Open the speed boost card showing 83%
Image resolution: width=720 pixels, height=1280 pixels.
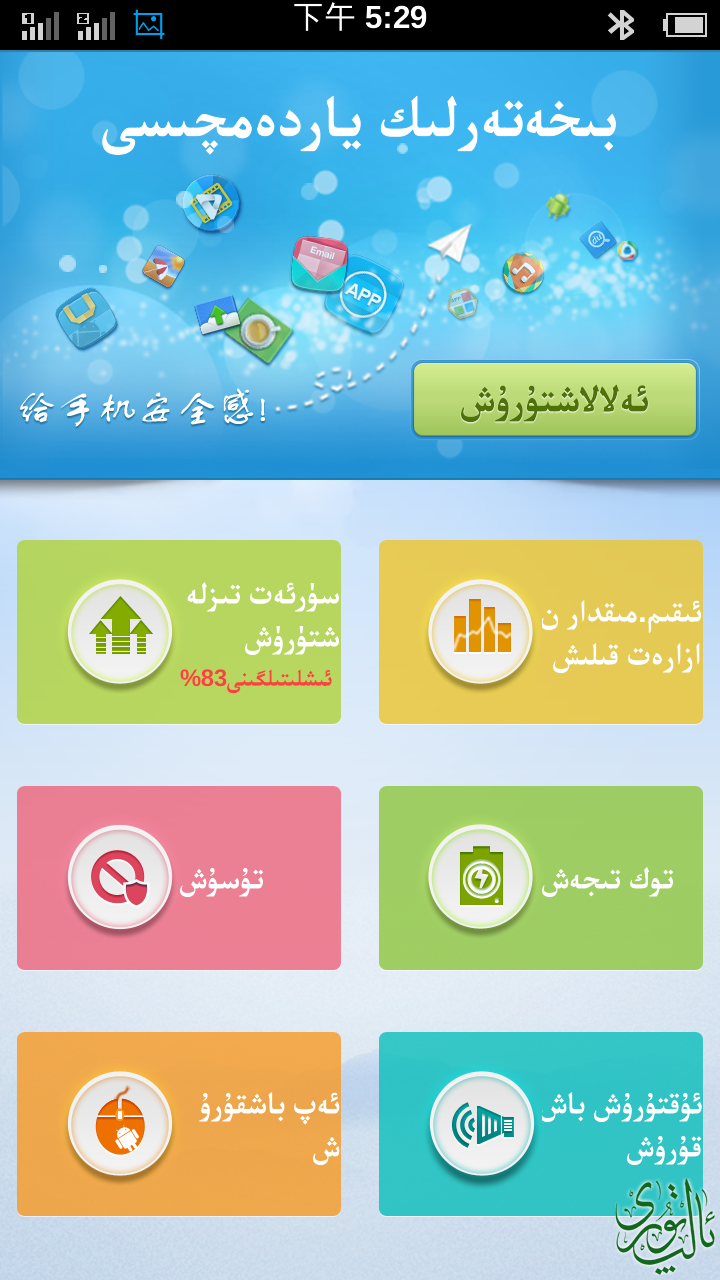tap(179, 632)
